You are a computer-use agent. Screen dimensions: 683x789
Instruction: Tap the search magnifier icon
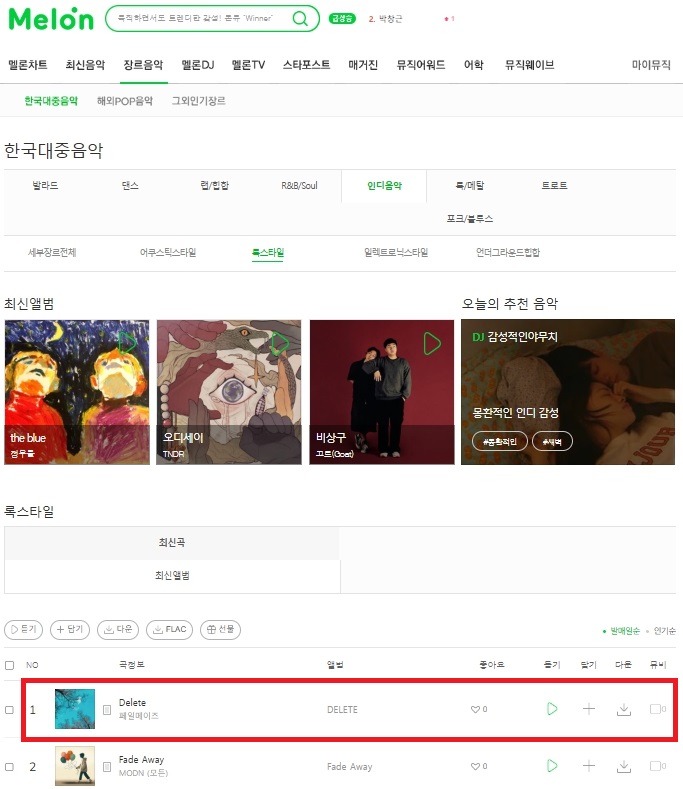coord(300,19)
